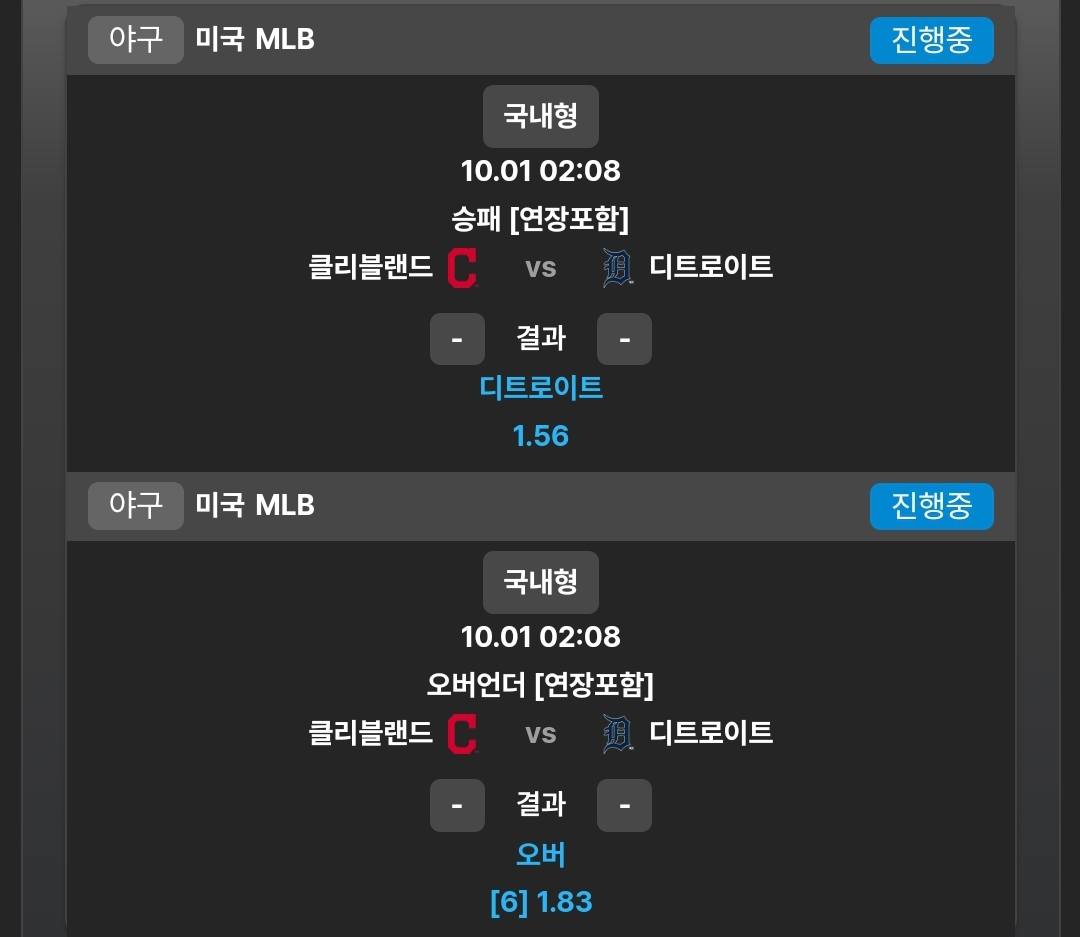Viewport: 1080px width, 937px height.
Task: Open the 승패 [연장포함] bet card
Action: pyautogui.click(x=540, y=218)
